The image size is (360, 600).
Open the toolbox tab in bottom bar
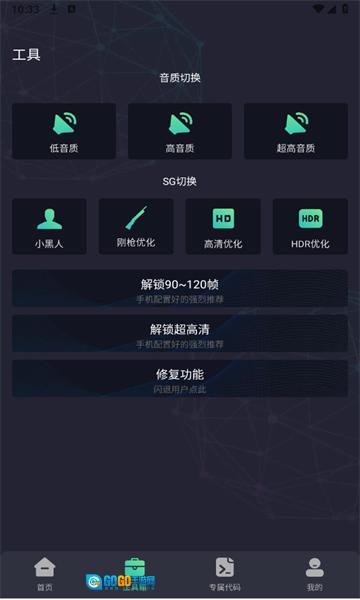pyautogui.click(x=135, y=574)
